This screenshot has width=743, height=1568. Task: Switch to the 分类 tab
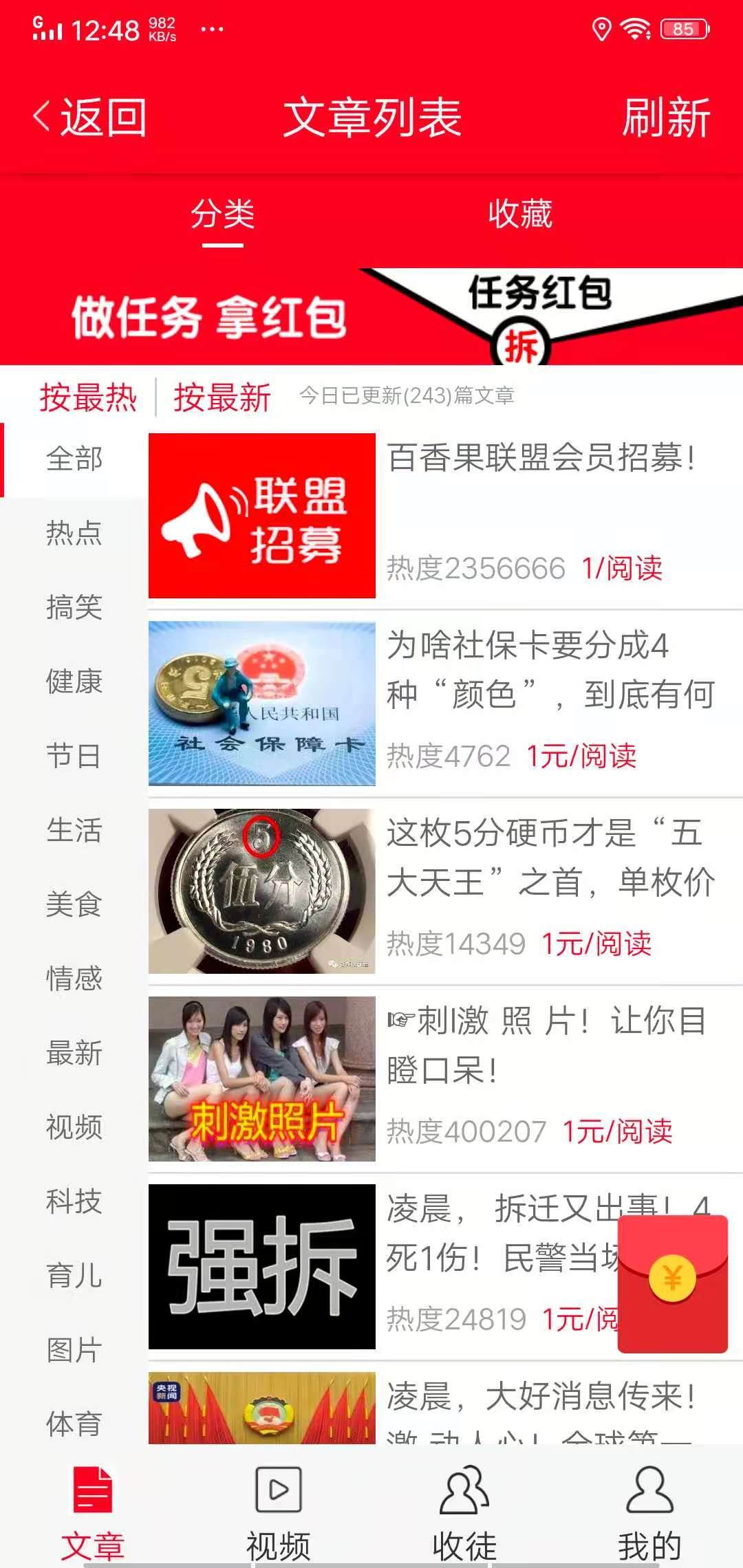point(222,215)
